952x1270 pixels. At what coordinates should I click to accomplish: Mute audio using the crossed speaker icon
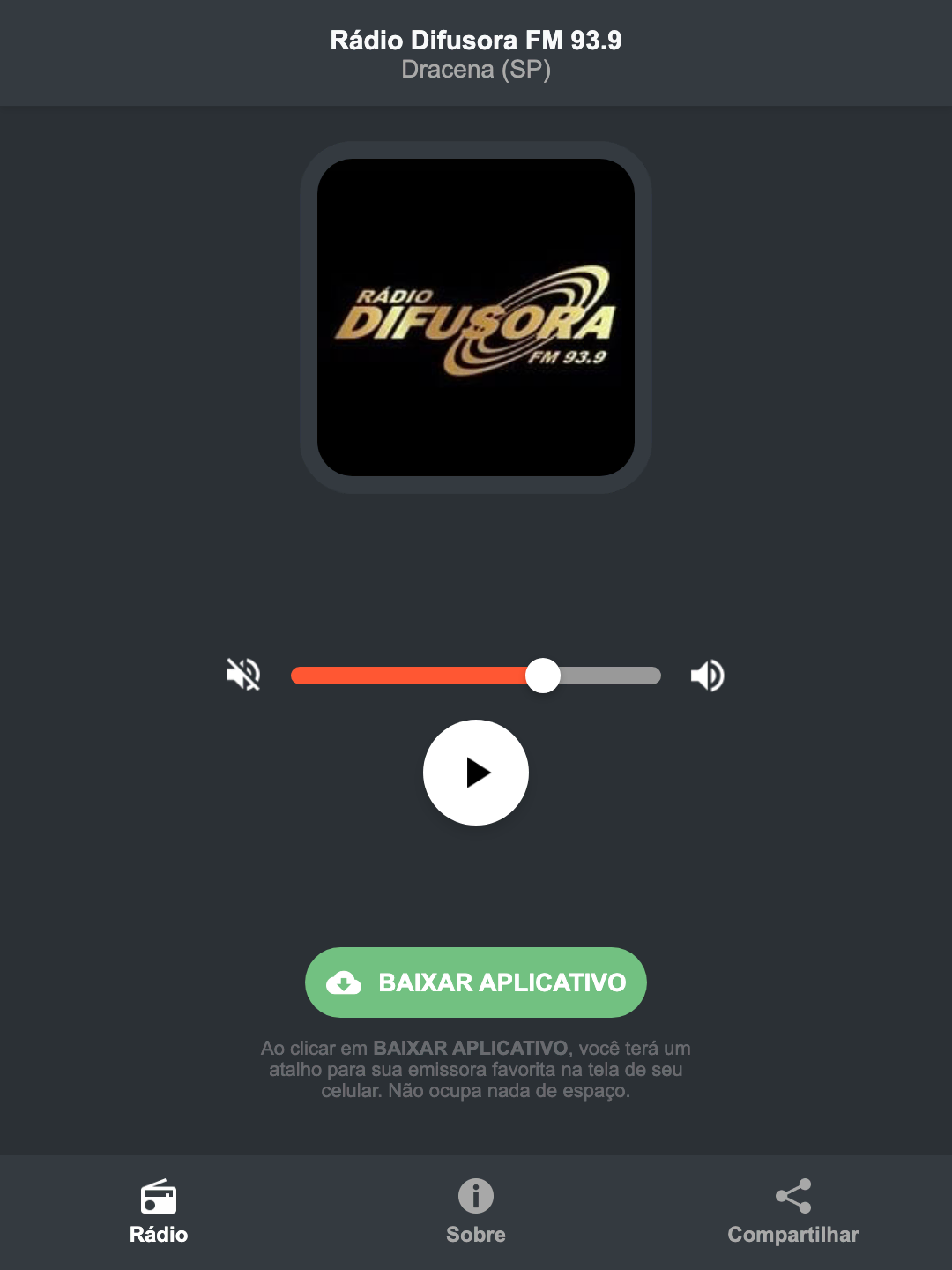click(242, 675)
